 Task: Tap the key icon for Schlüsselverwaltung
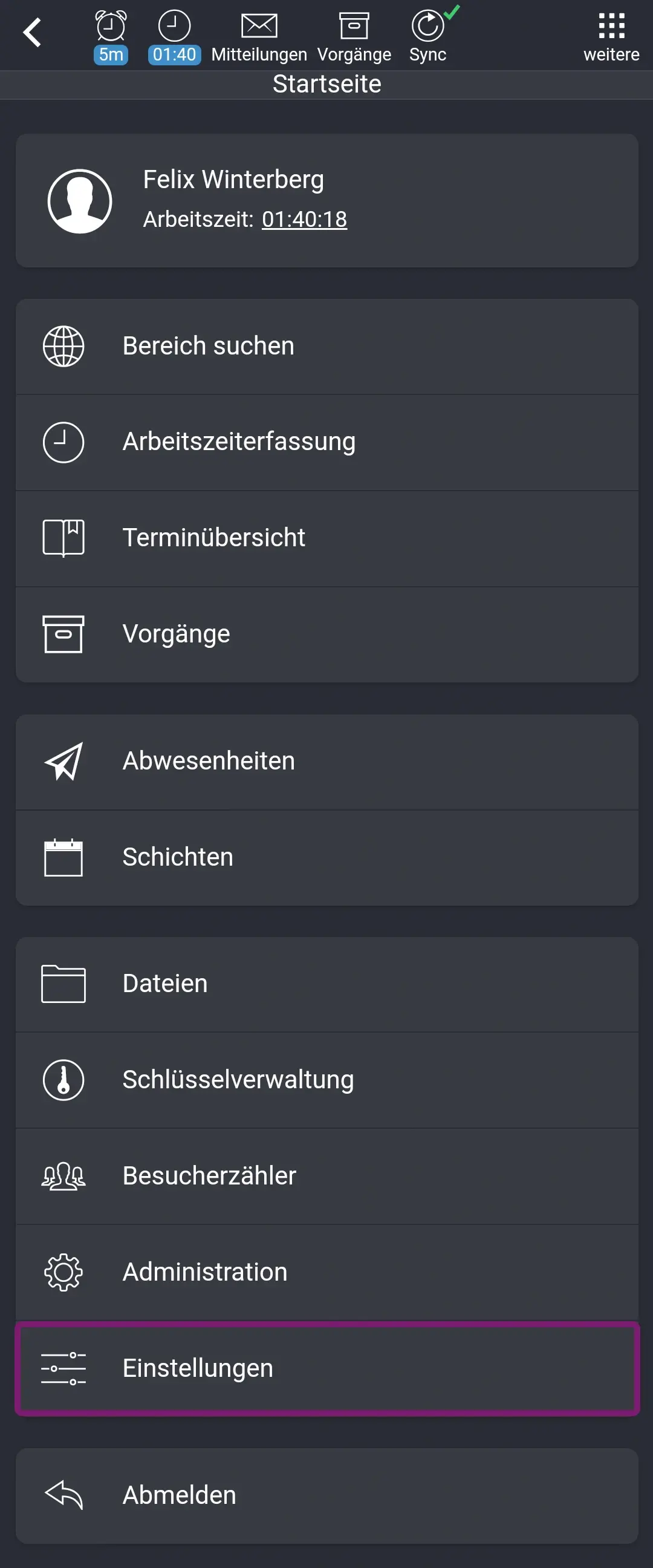63,1078
